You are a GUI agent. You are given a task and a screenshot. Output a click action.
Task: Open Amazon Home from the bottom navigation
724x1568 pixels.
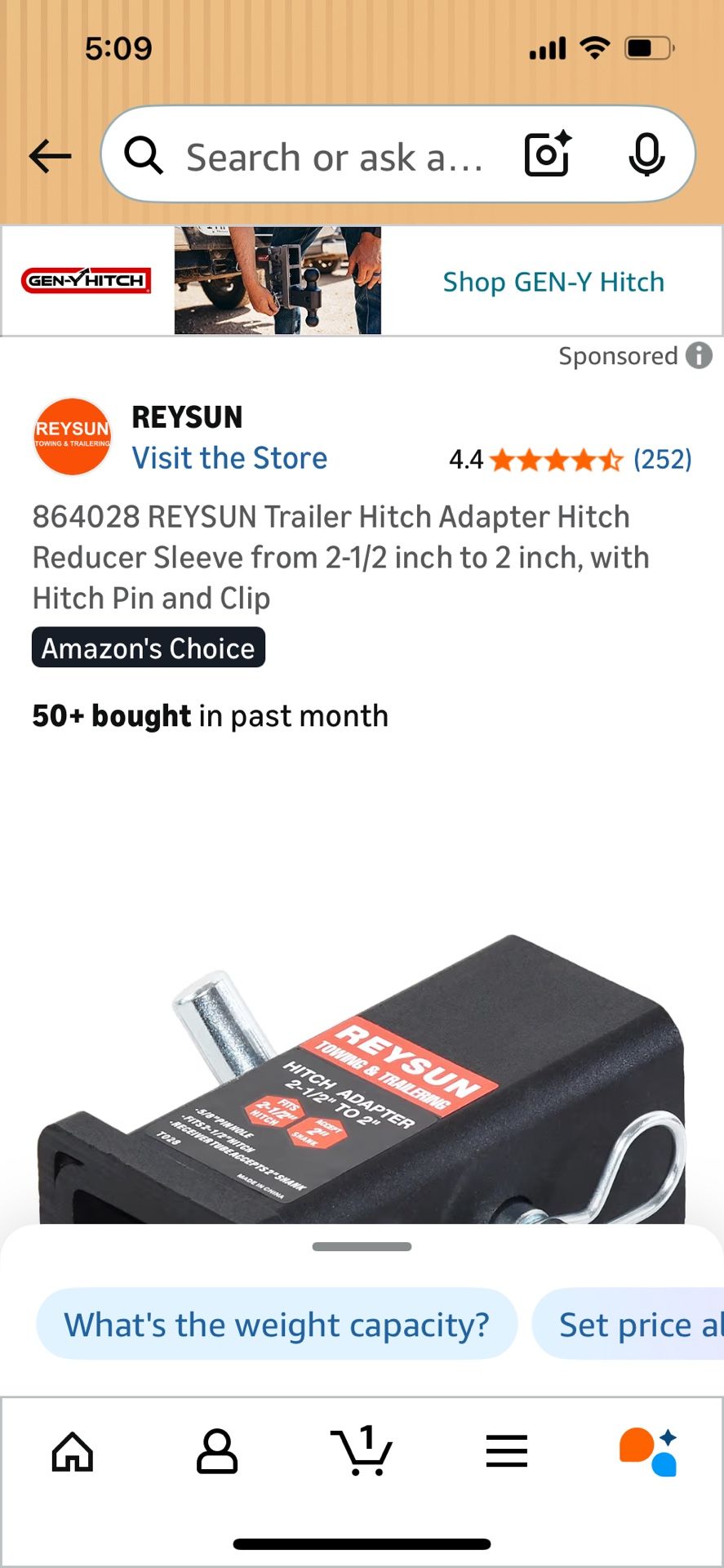point(72,1452)
